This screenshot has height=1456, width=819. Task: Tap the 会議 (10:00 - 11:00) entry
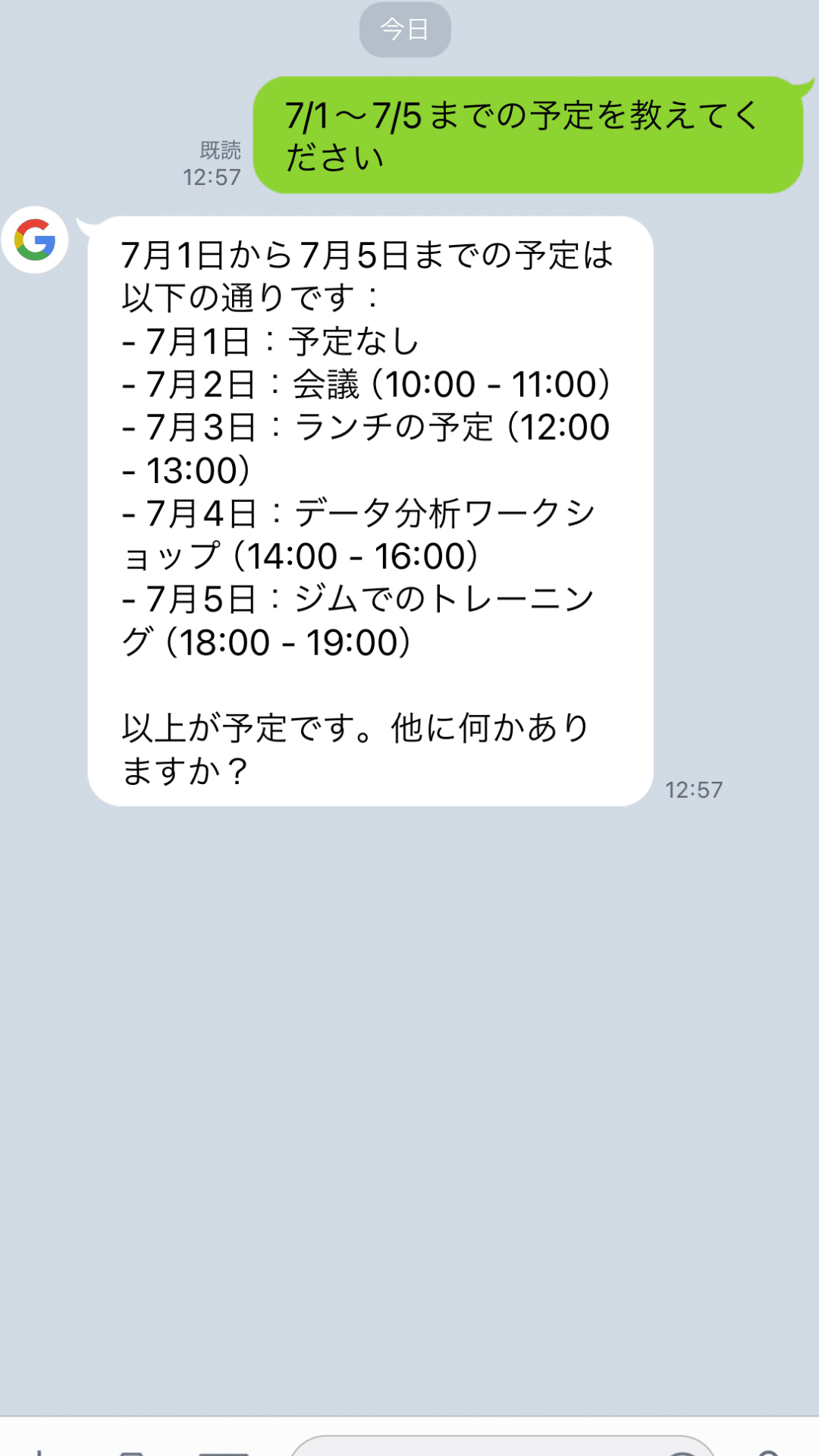click(x=364, y=387)
